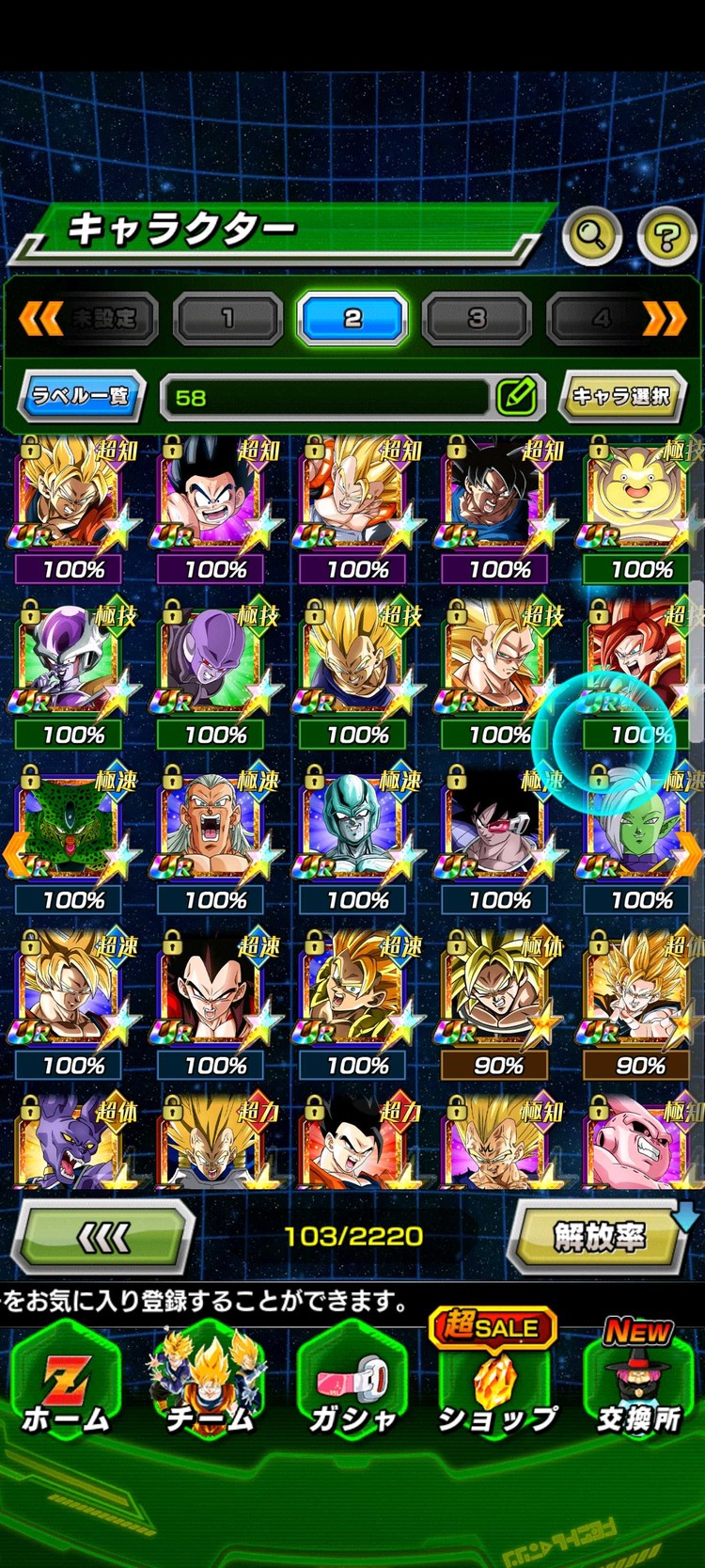The height and width of the screenshot is (1568, 705).
Task: Tap the キャラ選択 button
Action: tap(620, 396)
